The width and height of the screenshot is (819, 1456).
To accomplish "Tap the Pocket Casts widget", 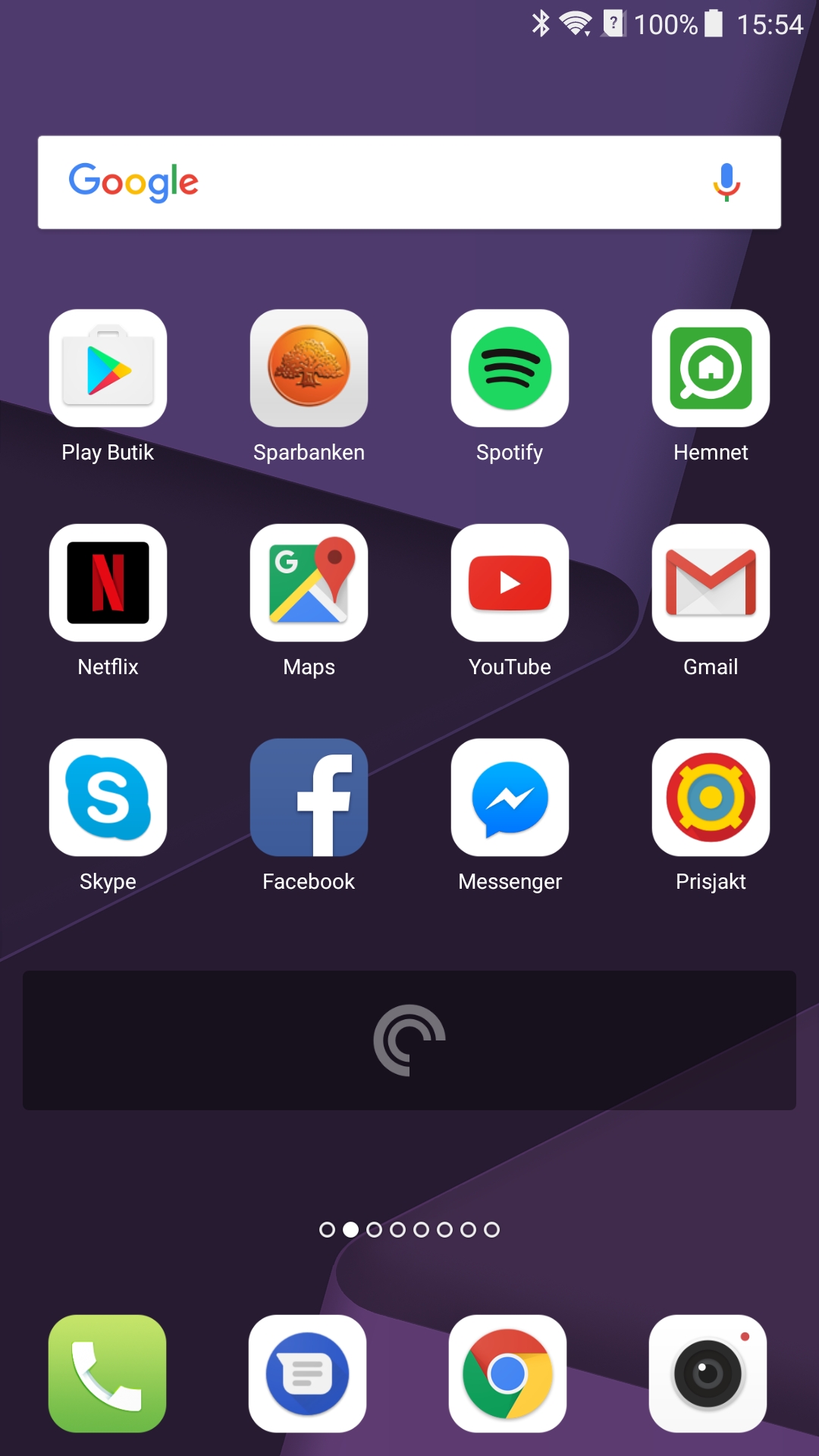I will [x=409, y=1040].
